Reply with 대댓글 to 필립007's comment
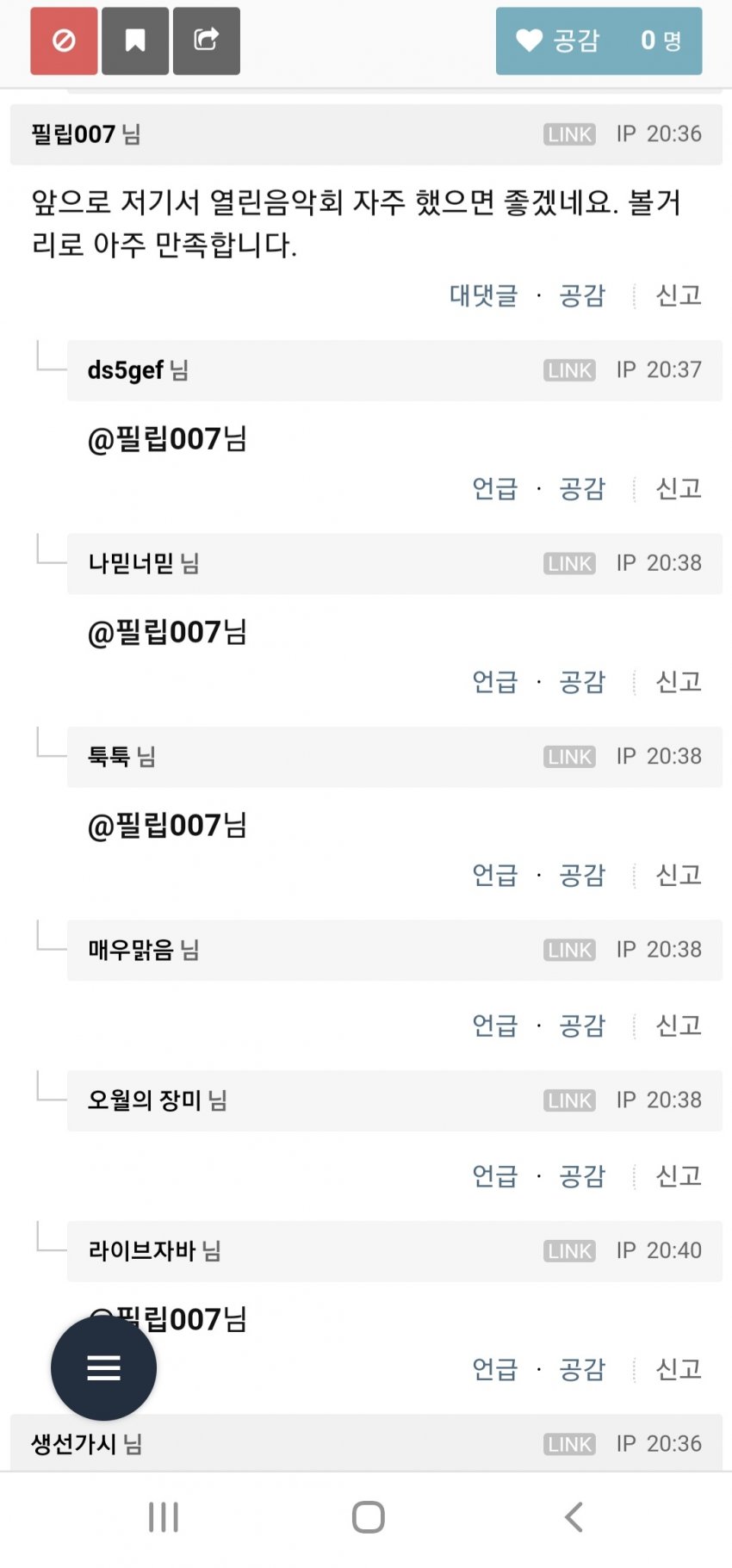This screenshot has width=732, height=1568. (483, 295)
